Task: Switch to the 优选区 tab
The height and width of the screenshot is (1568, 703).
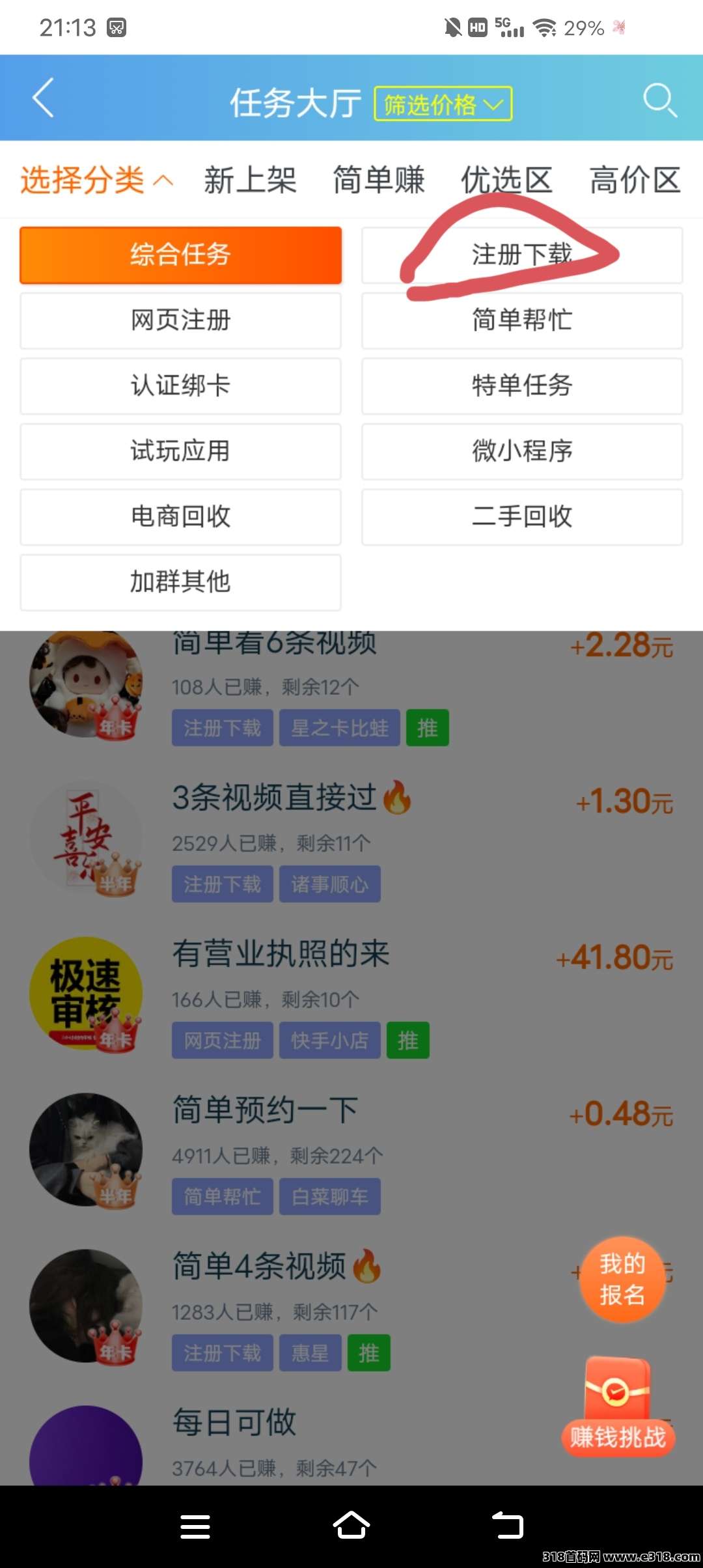Action: 506,180
